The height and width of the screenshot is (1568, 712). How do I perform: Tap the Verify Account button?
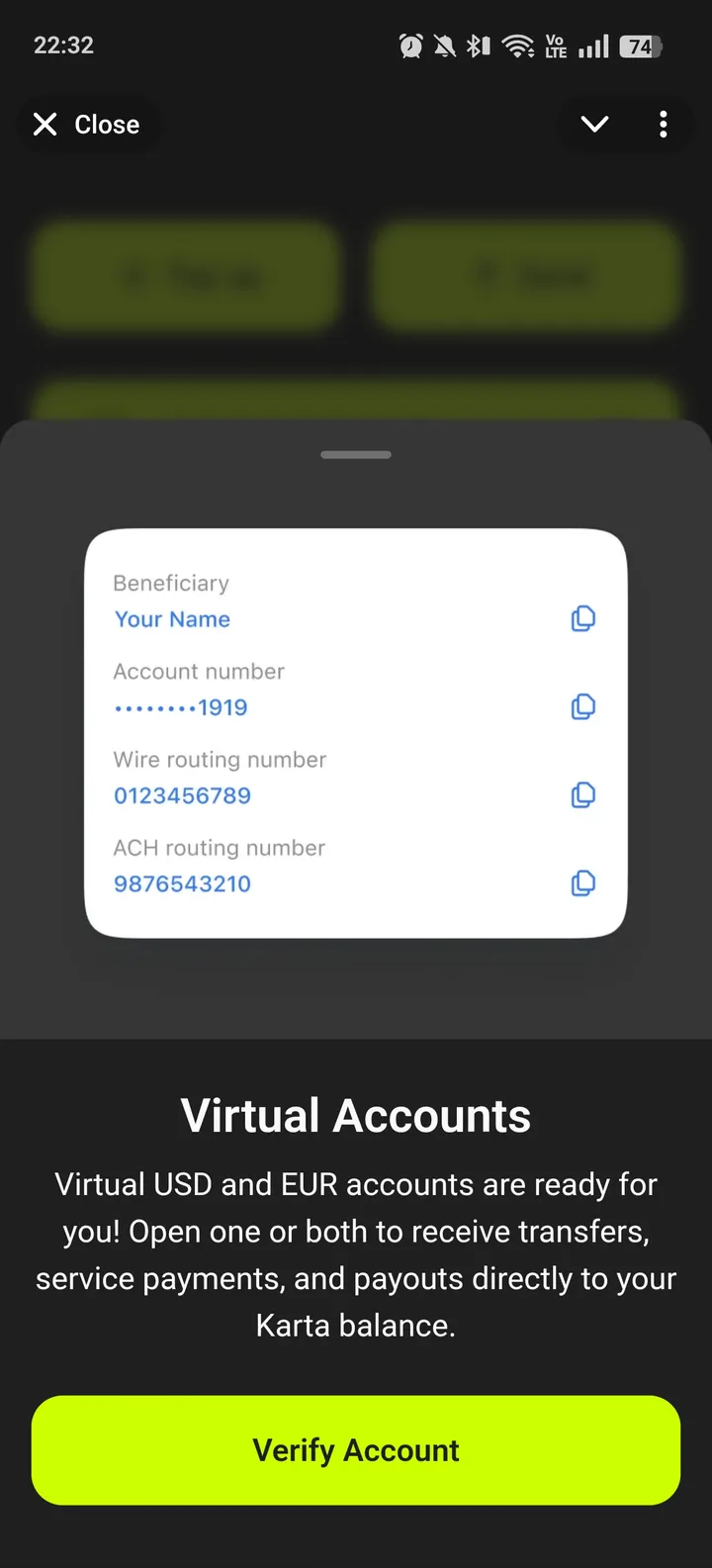coord(356,1449)
